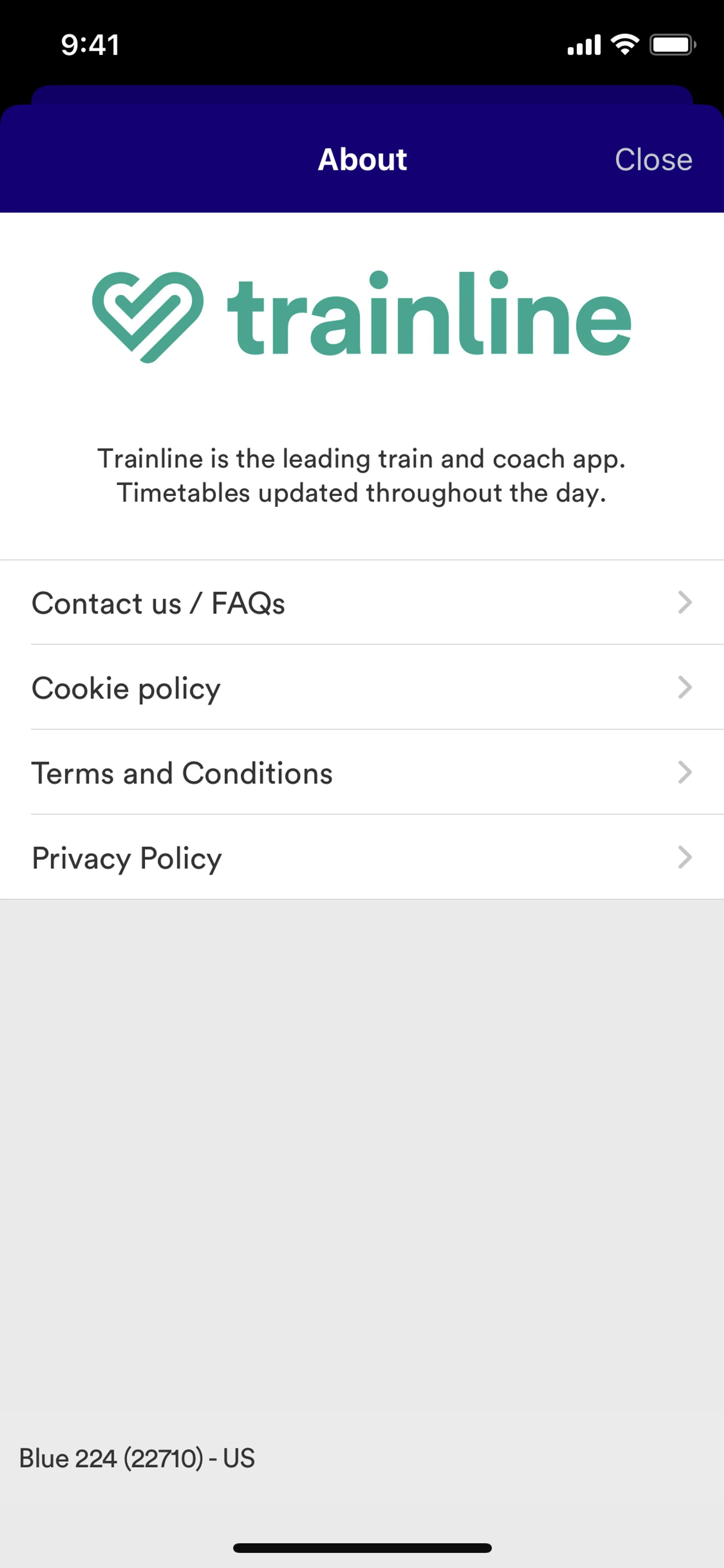View the Cookie policy
This screenshot has height=1568, width=724.
(x=361, y=688)
